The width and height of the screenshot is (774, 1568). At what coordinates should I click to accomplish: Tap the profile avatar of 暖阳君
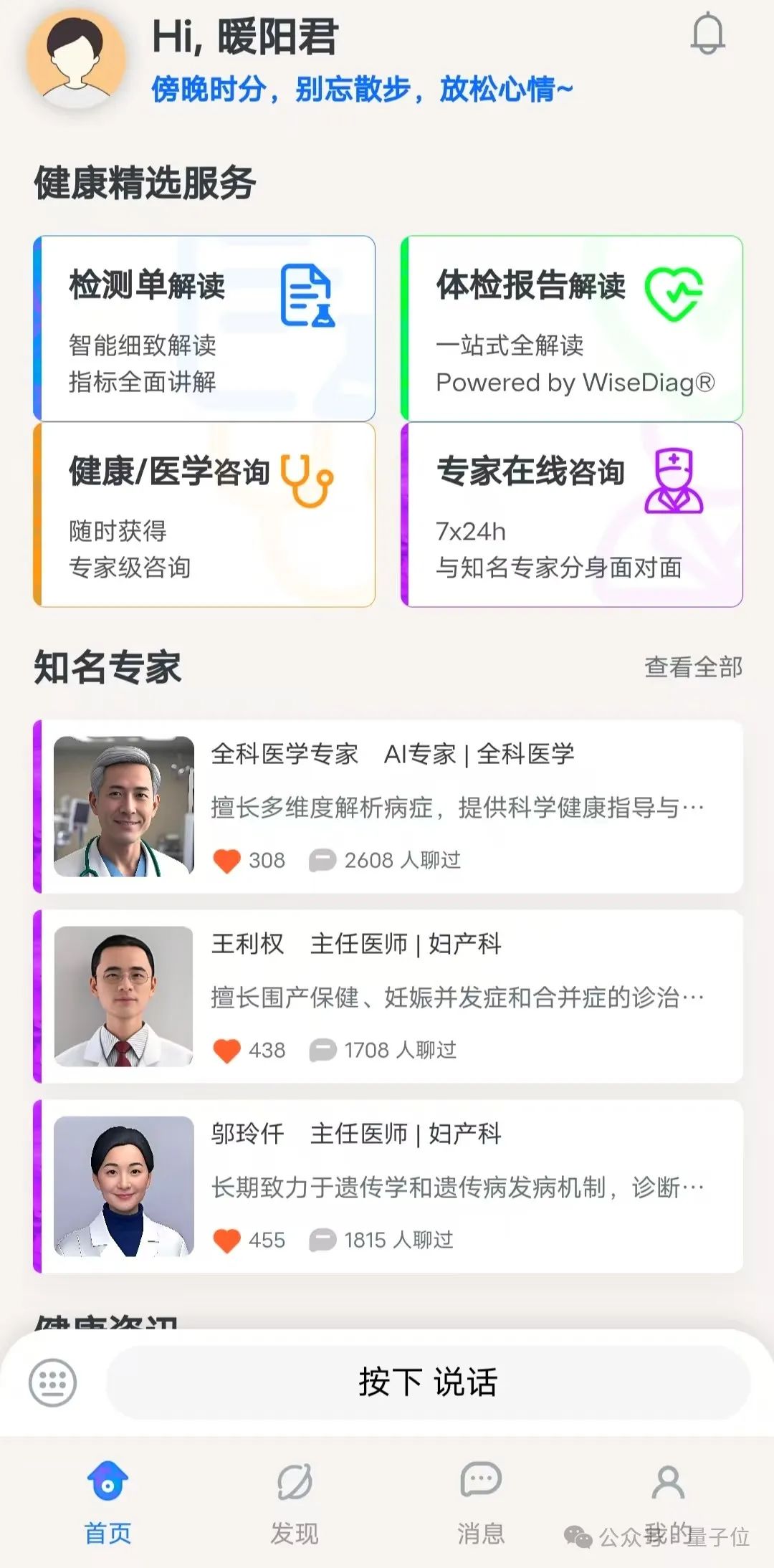77,58
